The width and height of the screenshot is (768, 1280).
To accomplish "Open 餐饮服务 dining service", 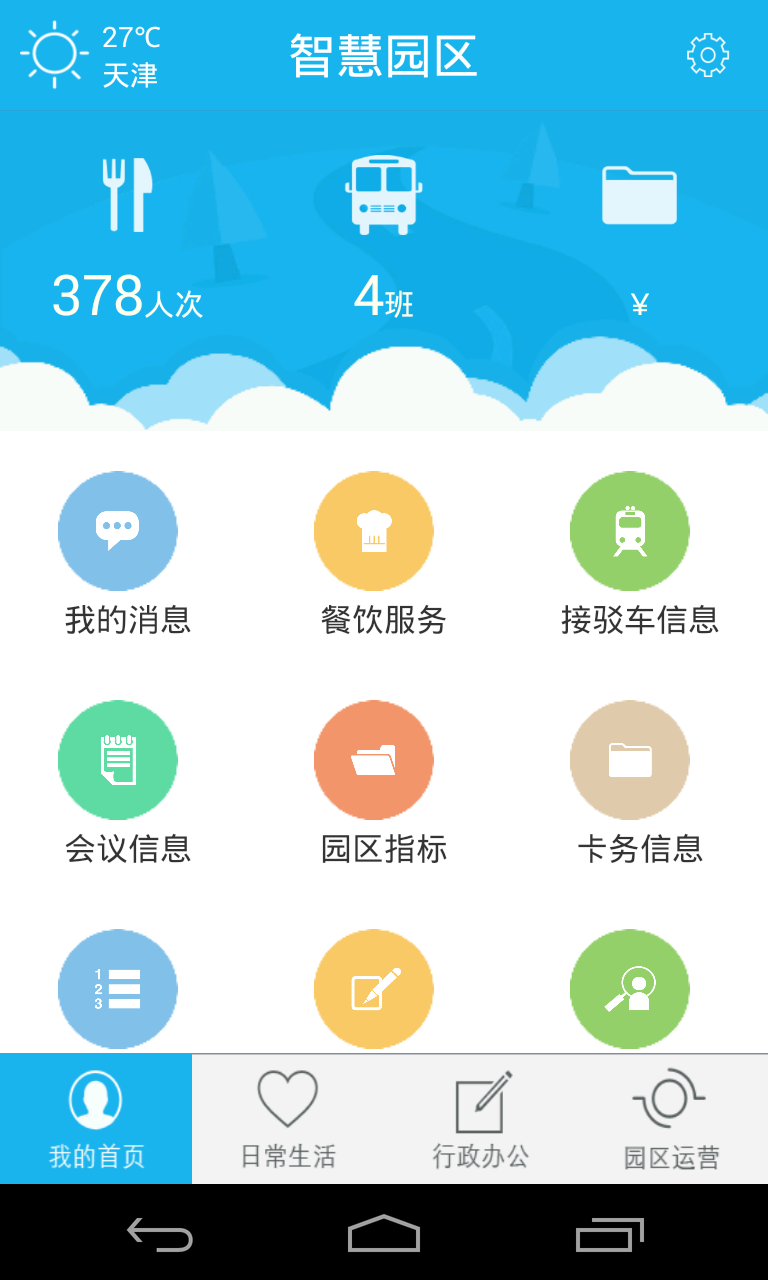I will pyautogui.click(x=374, y=531).
